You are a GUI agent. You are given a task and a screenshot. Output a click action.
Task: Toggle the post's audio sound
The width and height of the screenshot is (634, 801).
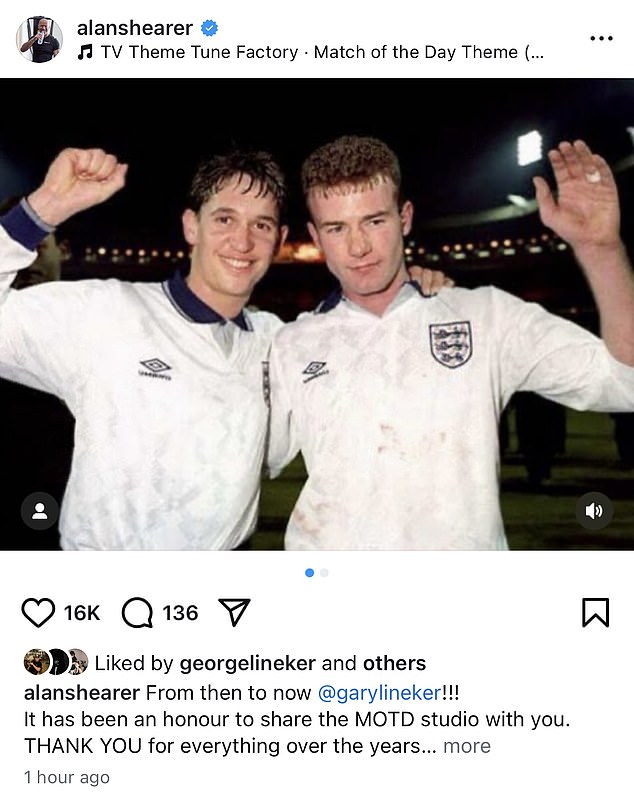[x=594, y=511]
